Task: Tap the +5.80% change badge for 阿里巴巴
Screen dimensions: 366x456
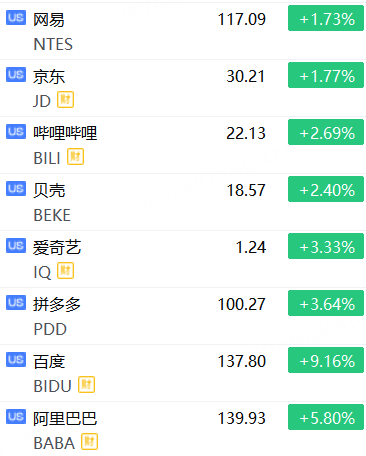Action: pos(326,417)
